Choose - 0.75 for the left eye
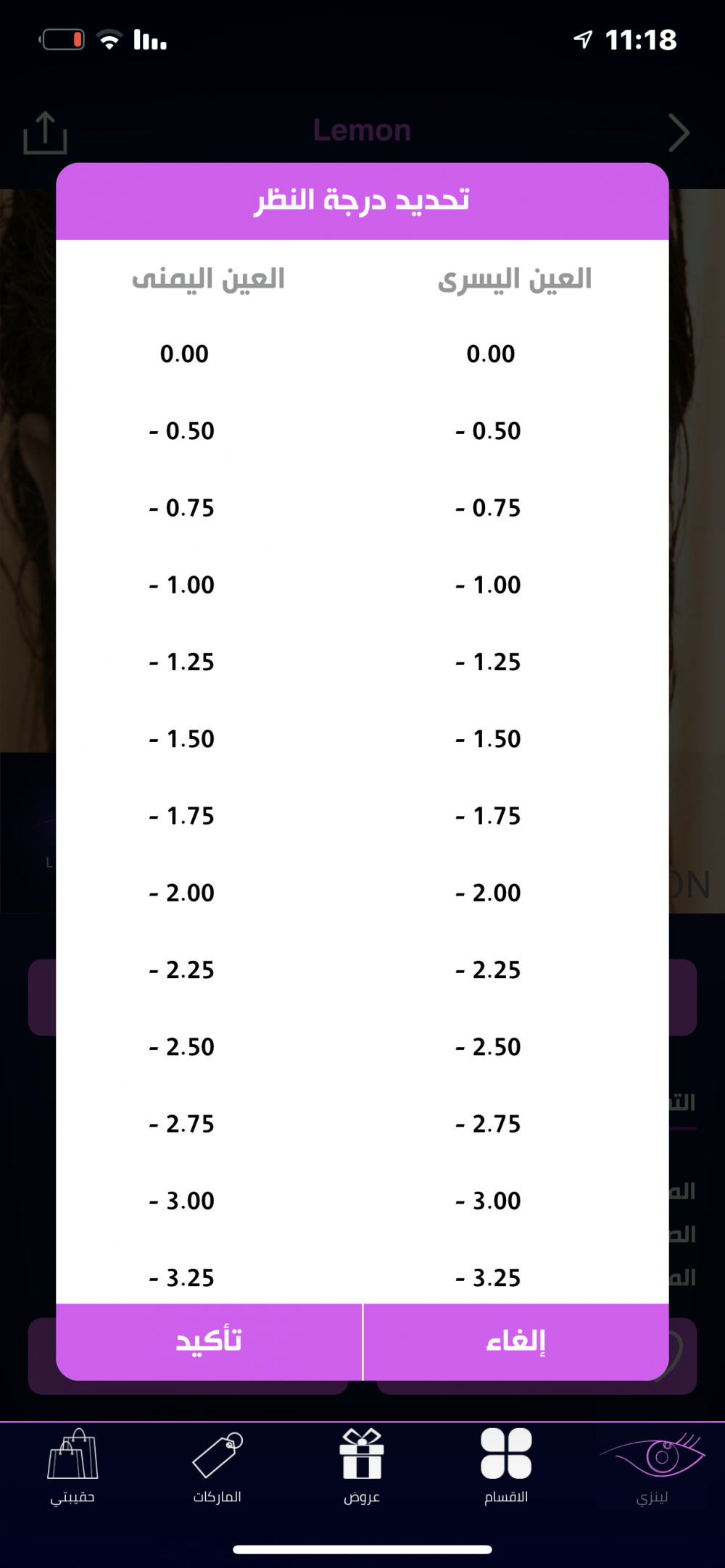The image size is (725, 1568). (488, 508)
